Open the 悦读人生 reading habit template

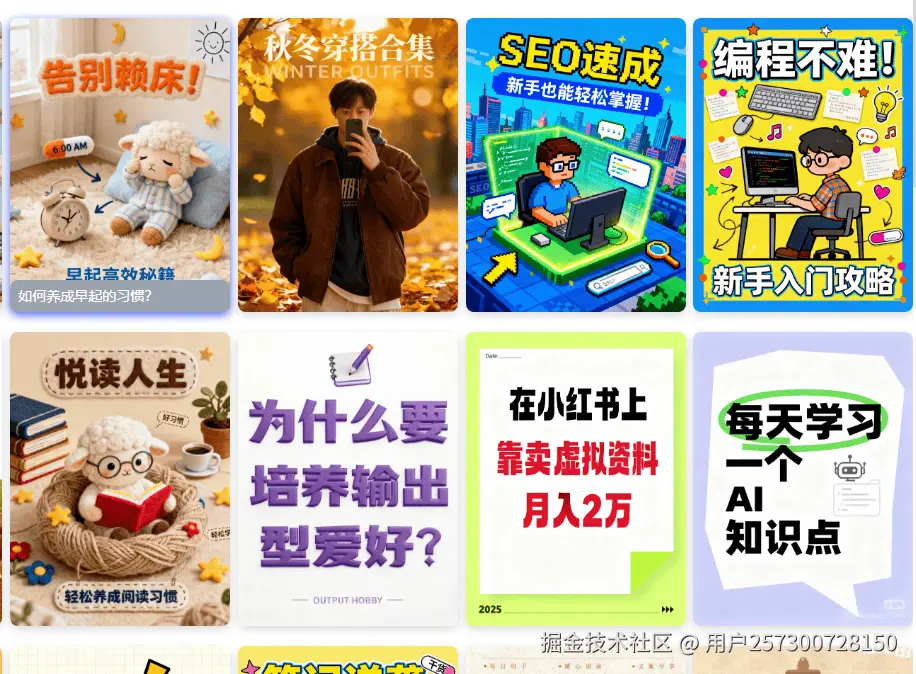(120, 479)
